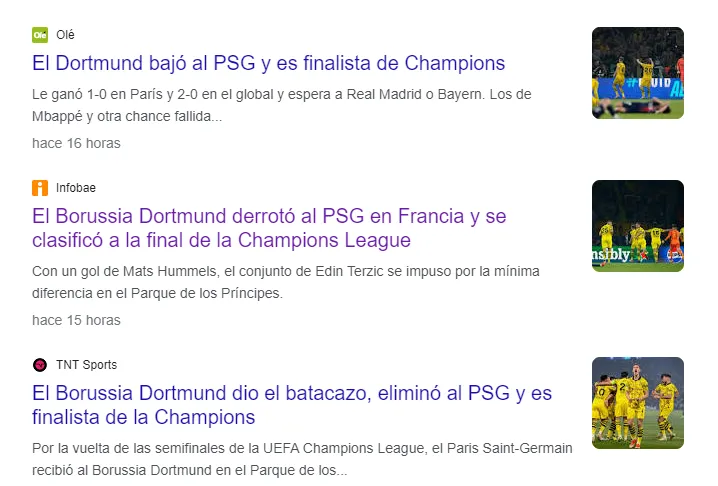Tap the thumbnail beside the Olé article
This screenshot has height=486, width=718.
click(x=637, y=73)
